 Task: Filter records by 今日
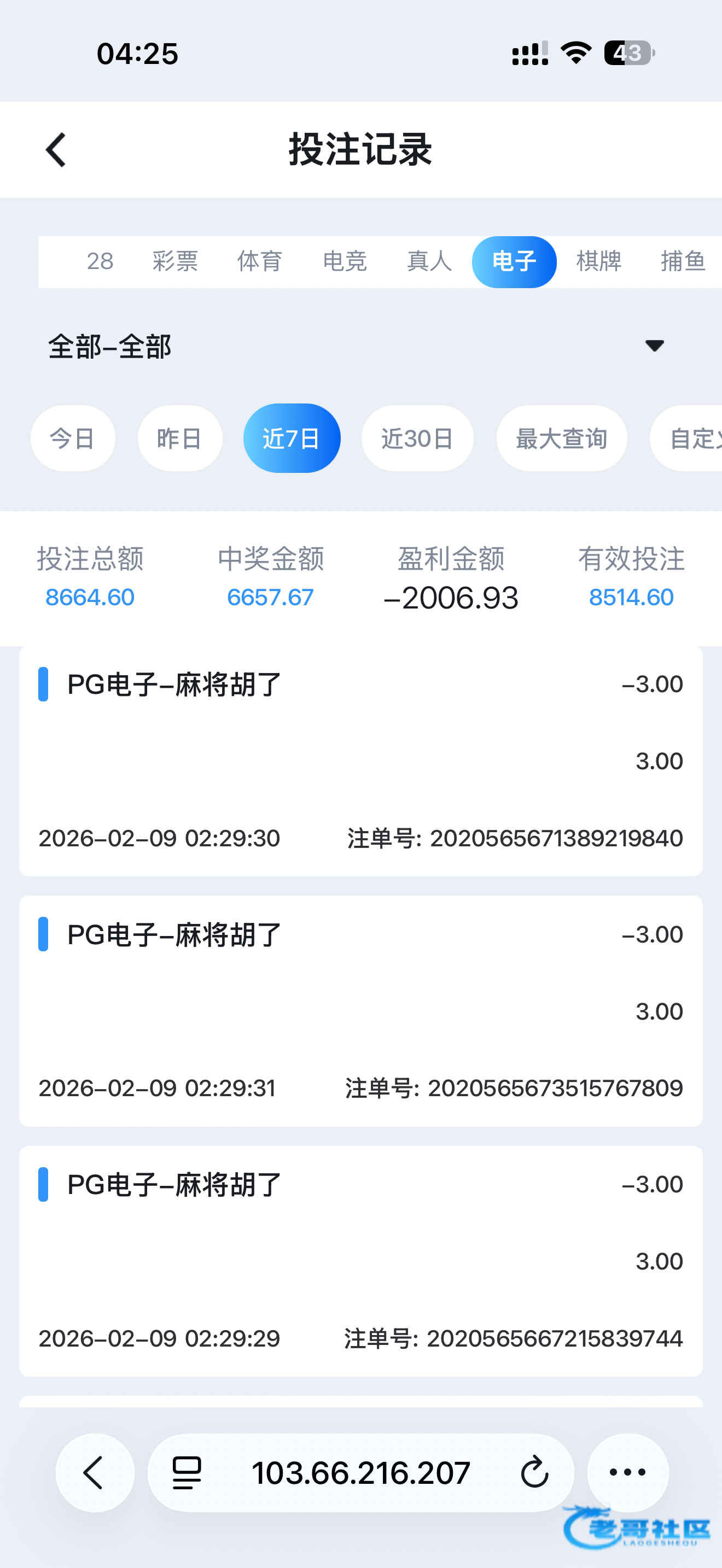coord(72,438)
